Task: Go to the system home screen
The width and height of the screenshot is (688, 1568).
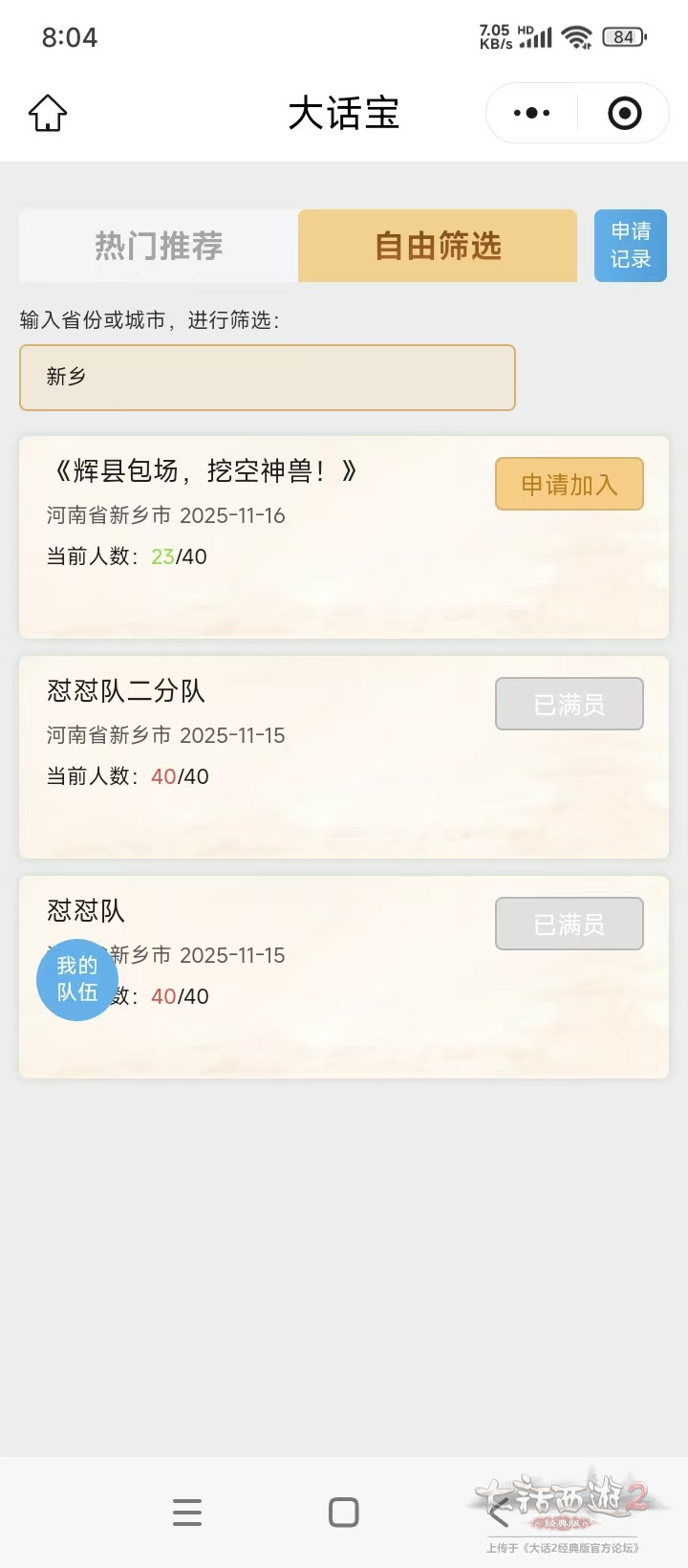Action: click(x=344, y=1513)
